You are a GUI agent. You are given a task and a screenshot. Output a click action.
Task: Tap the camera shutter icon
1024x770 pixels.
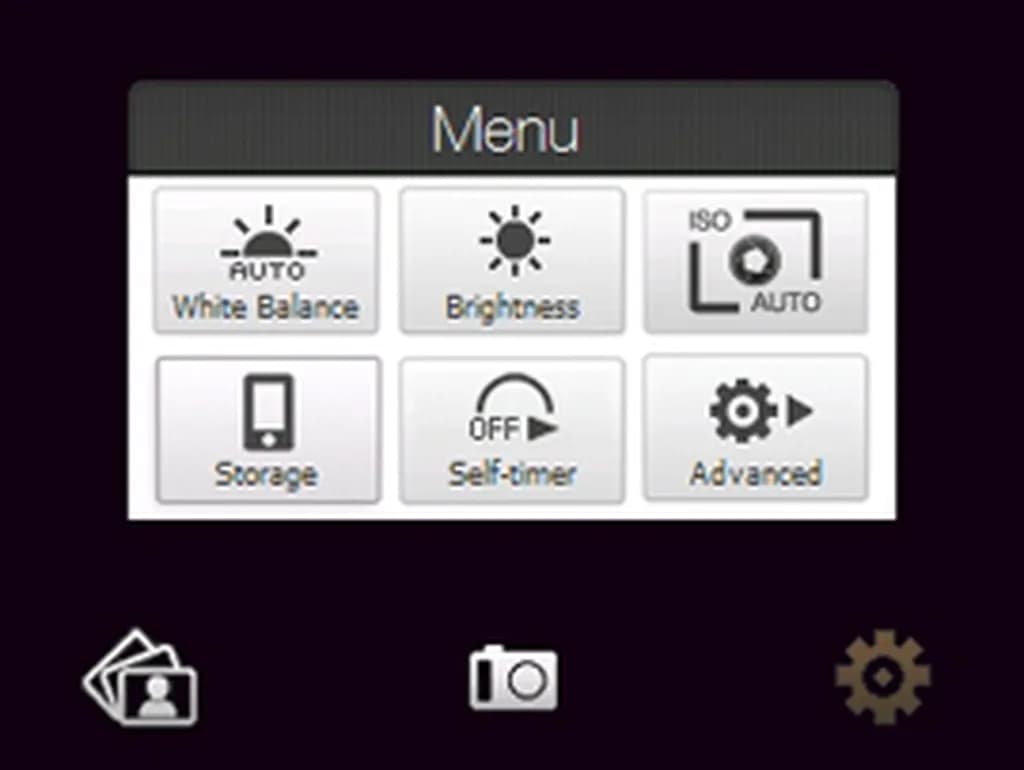point(513,678)
